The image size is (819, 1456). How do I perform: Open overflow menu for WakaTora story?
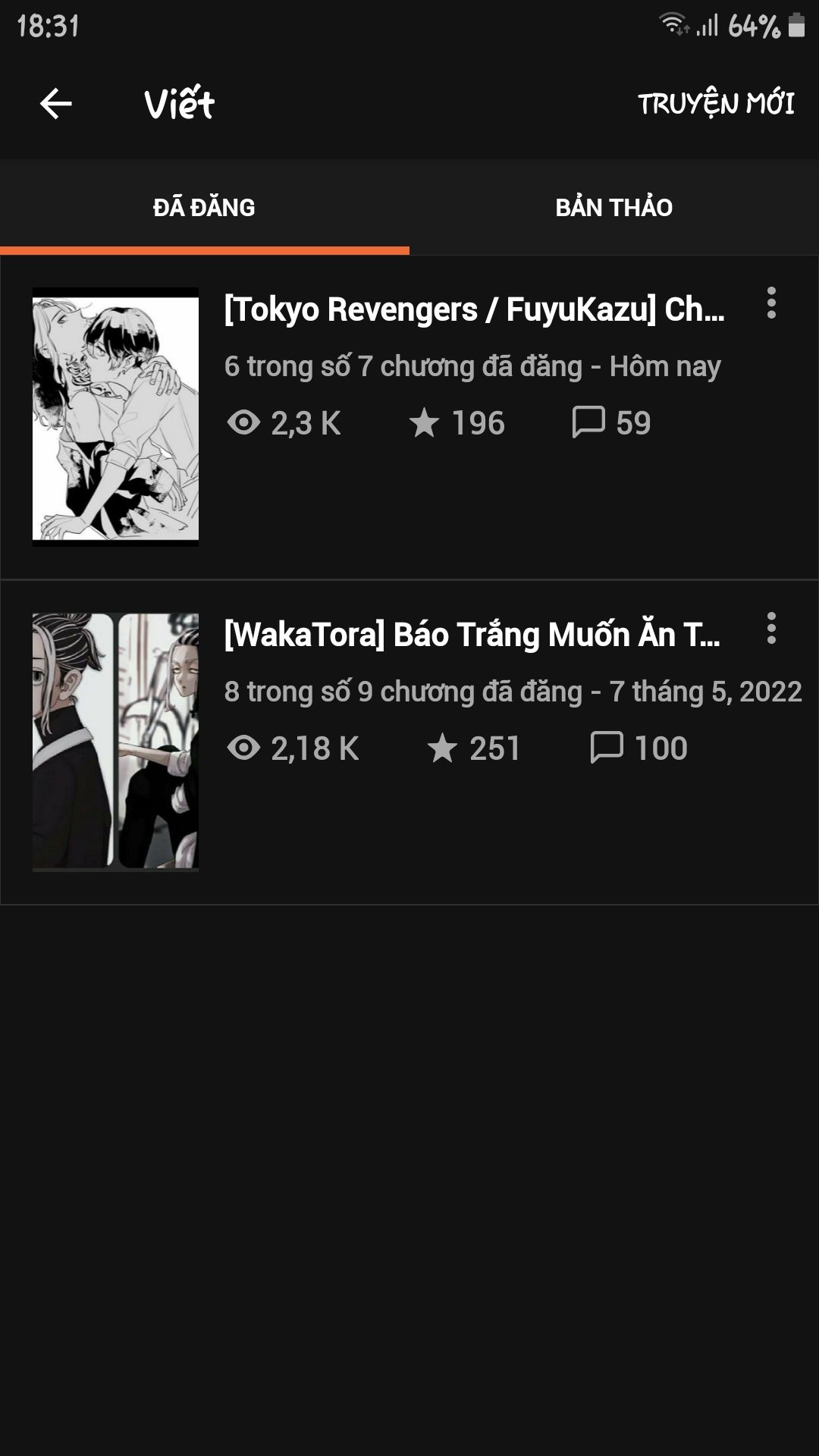[771, 629]
